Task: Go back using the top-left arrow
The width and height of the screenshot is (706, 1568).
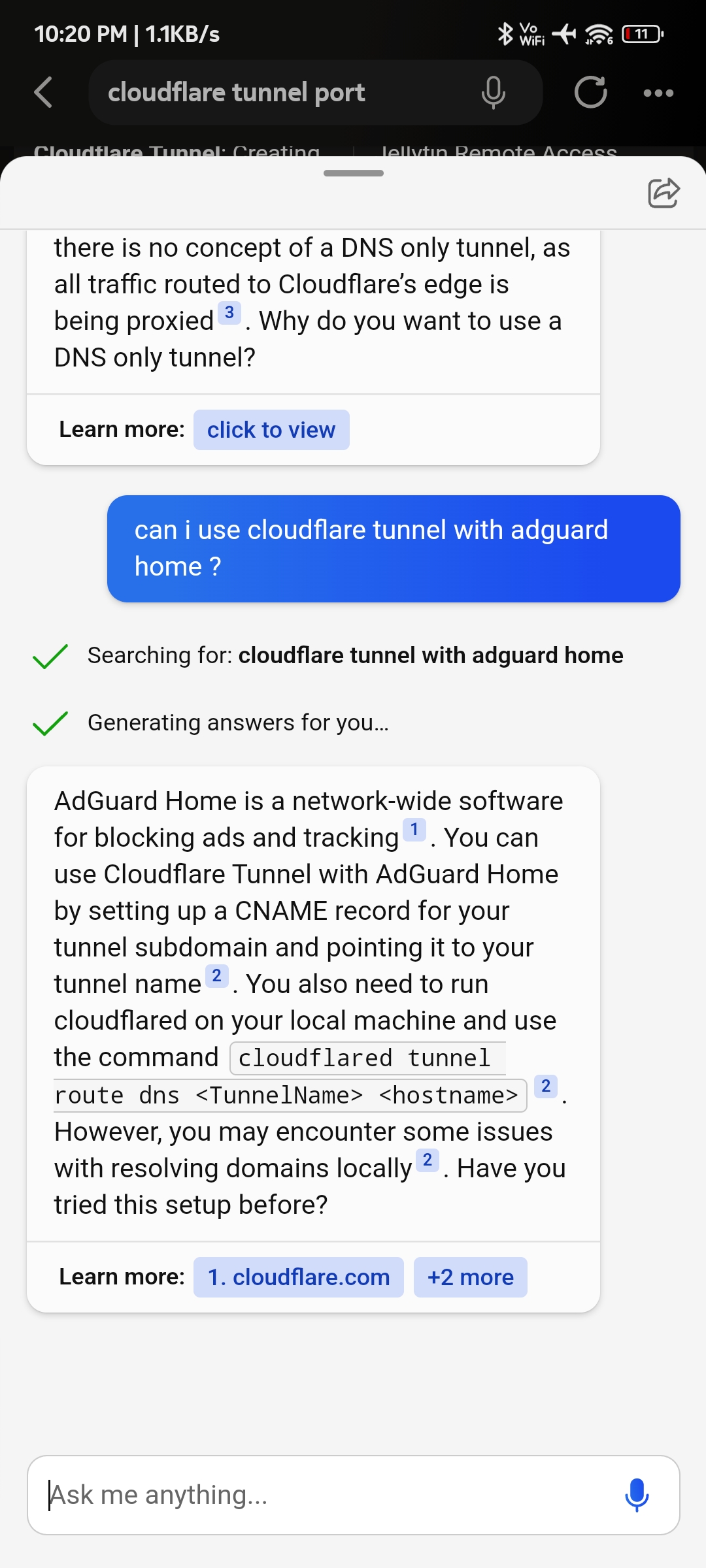Action: tap(43, 92)
